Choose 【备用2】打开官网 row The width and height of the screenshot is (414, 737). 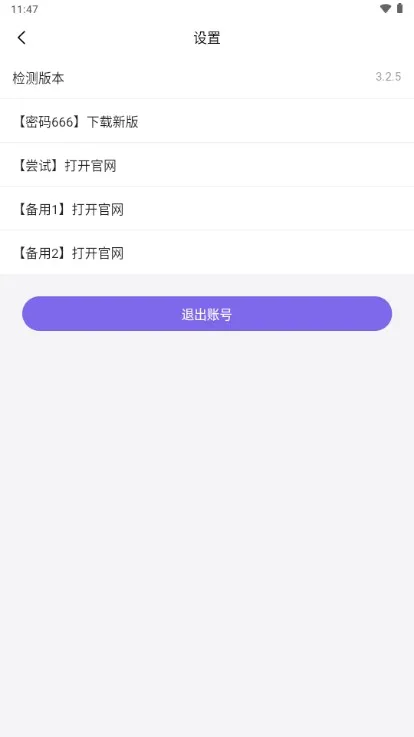pyautogui.click(x=207, y=252)
